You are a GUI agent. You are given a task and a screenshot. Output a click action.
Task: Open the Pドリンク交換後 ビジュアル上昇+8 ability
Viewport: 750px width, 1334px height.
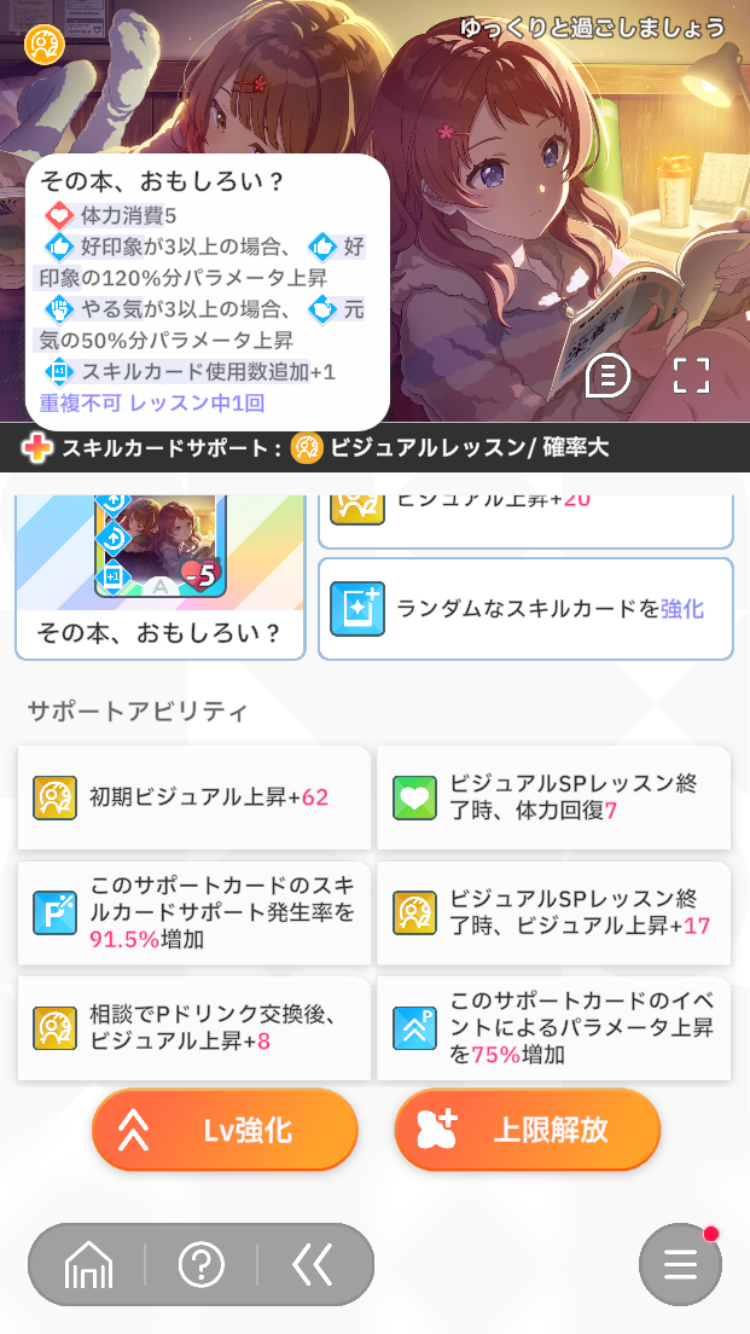[194, 1028]
